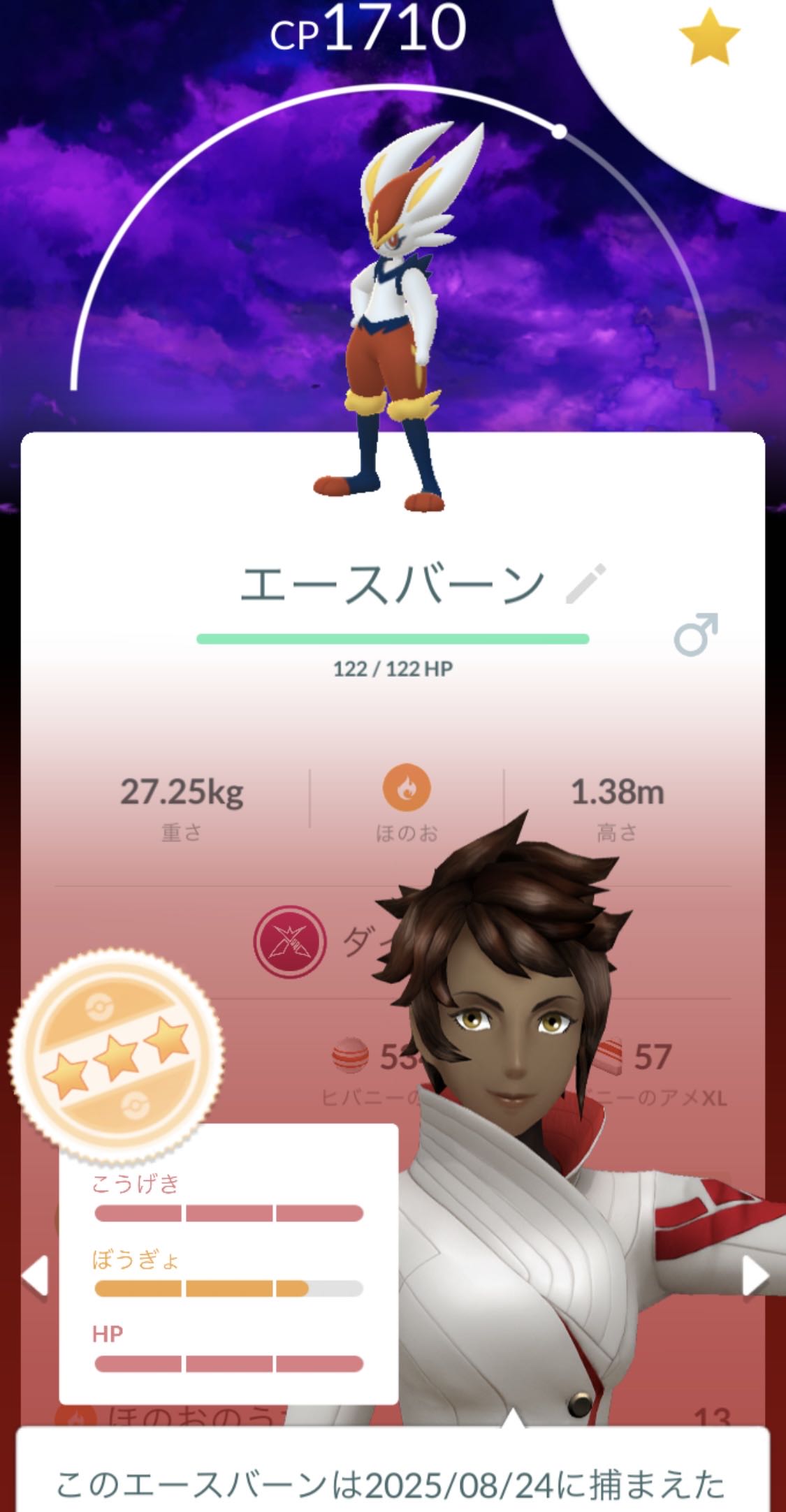Go to the next Pokémon with the right arrow
The image size is (786, 1512).
click(755, 1276)
